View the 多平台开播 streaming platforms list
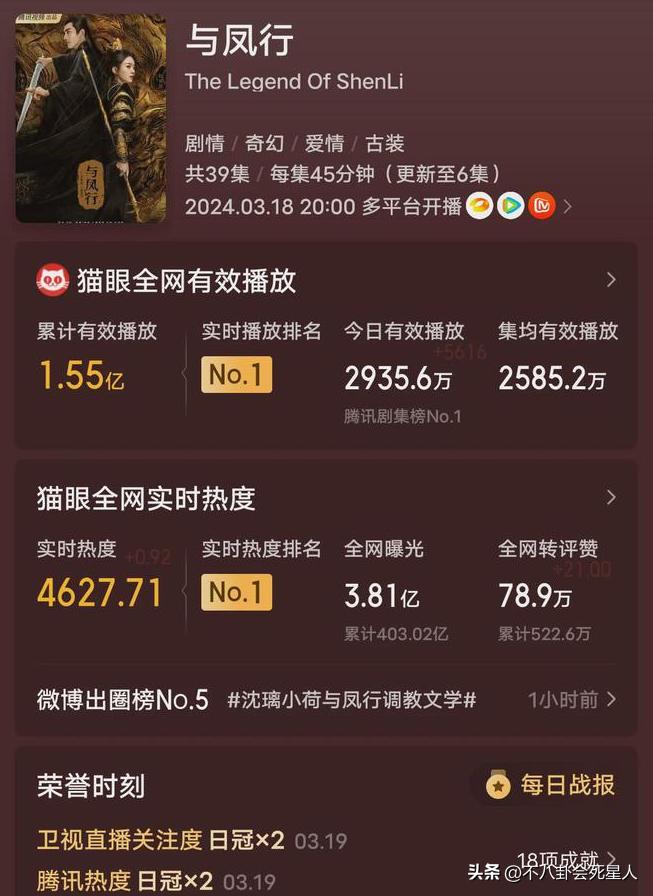This screenshot has width=653, height=896. coord(567,206)
